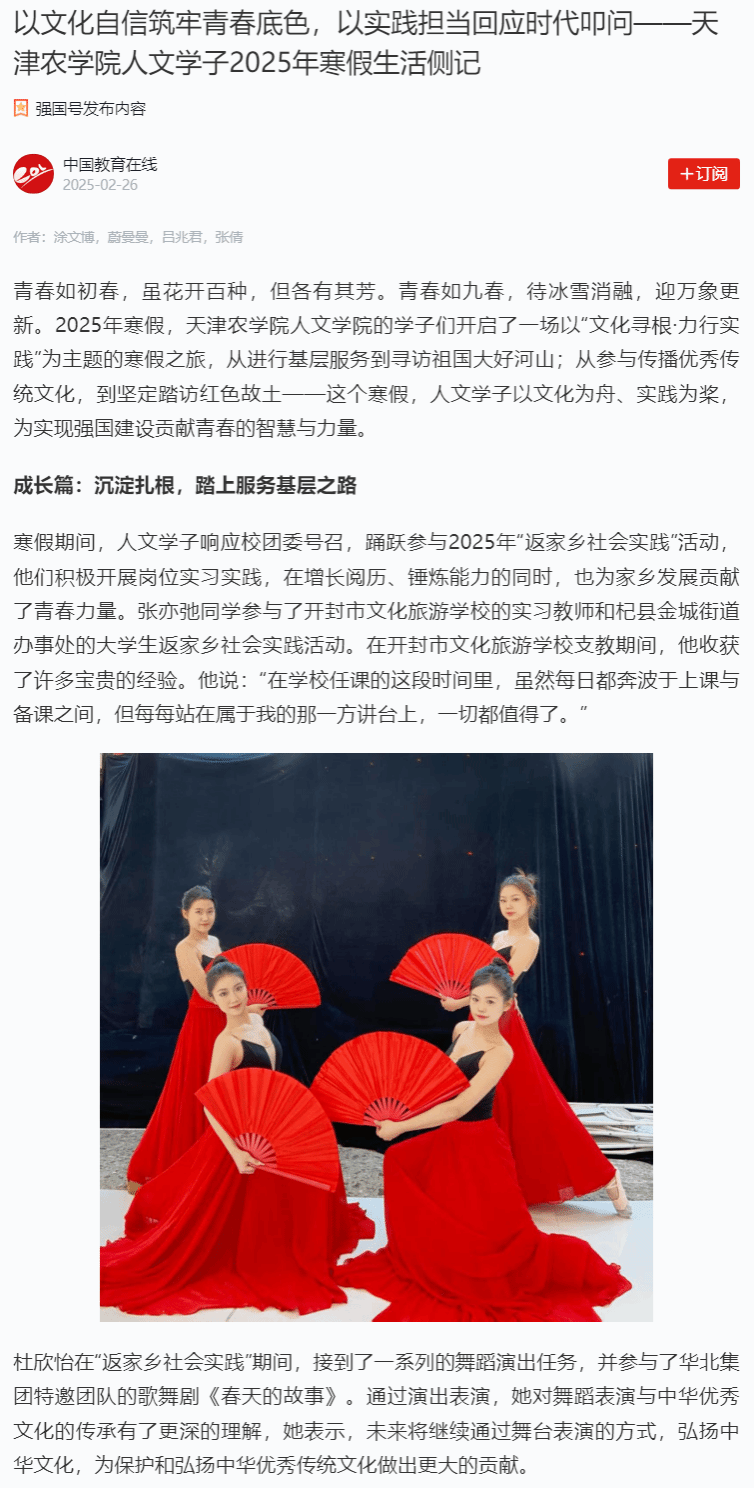Open 中国教育在线 publisher profile
Image resolution: width=754 pixels, height=1488 pixels.
(x=110, y=165)
